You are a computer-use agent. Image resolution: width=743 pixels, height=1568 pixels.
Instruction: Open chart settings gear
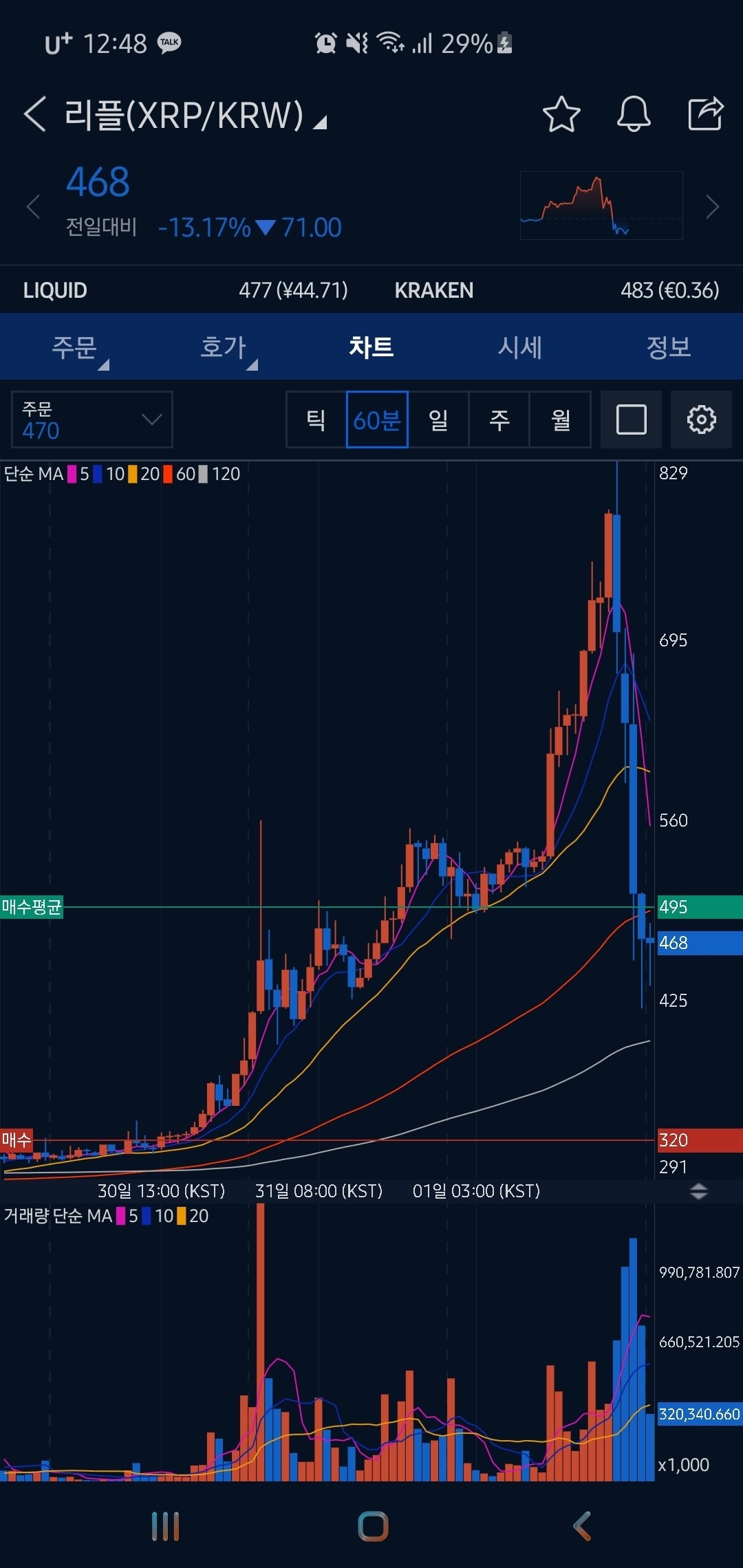(701, 420)
